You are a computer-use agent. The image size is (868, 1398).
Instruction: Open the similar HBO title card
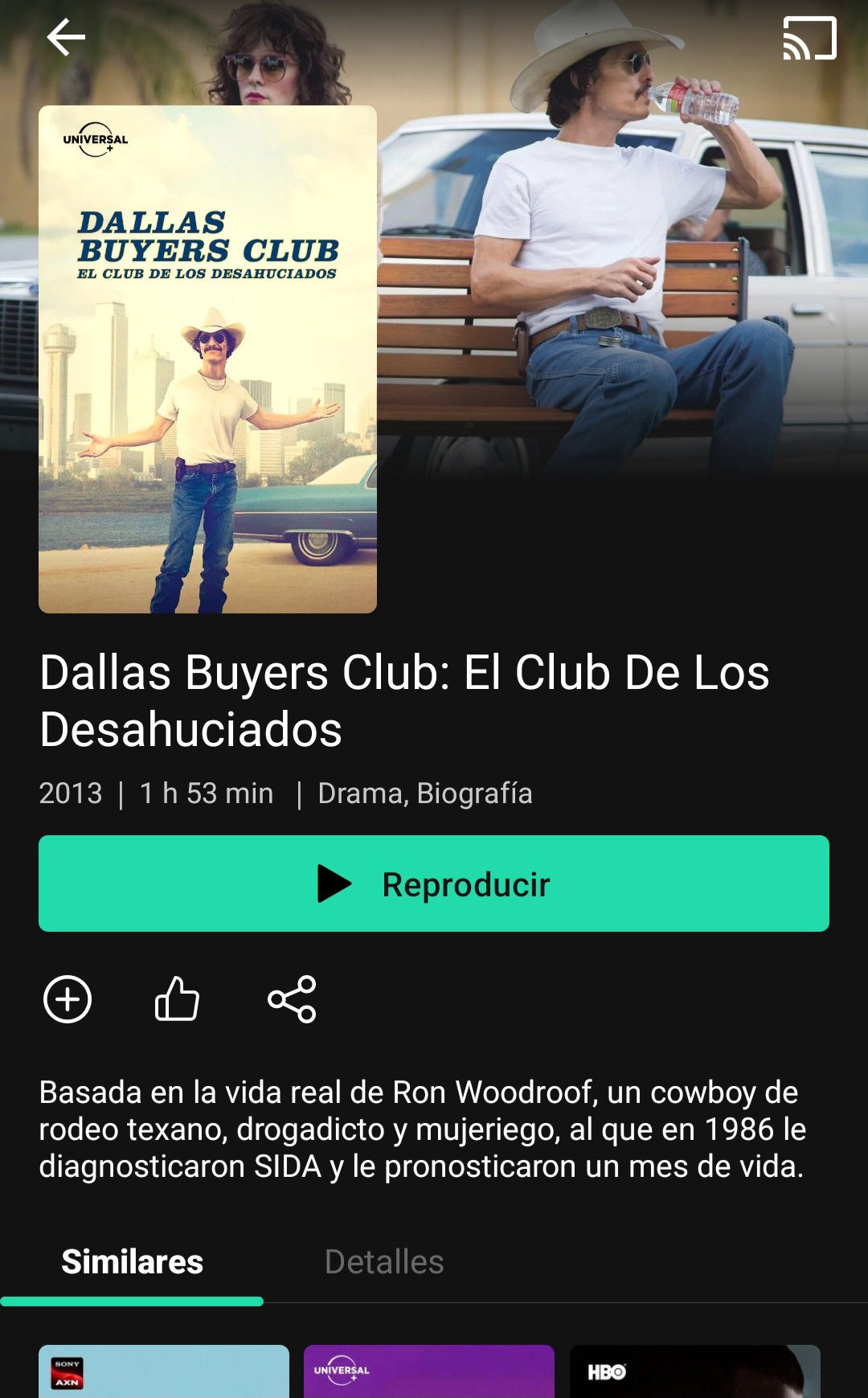(x=695, y=1371)
